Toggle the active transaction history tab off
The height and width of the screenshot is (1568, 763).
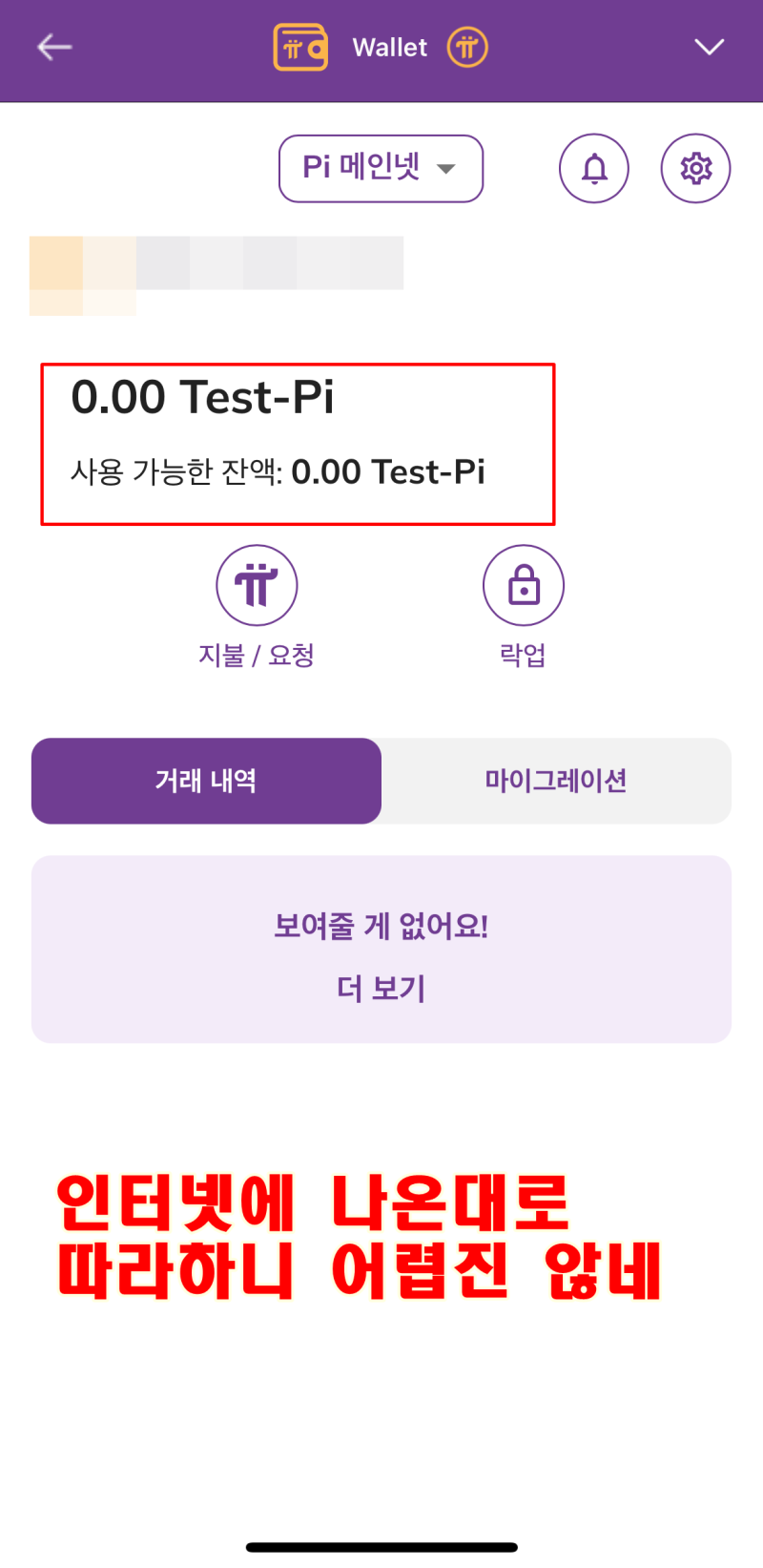pyautogui.click(x=206, y=781)
